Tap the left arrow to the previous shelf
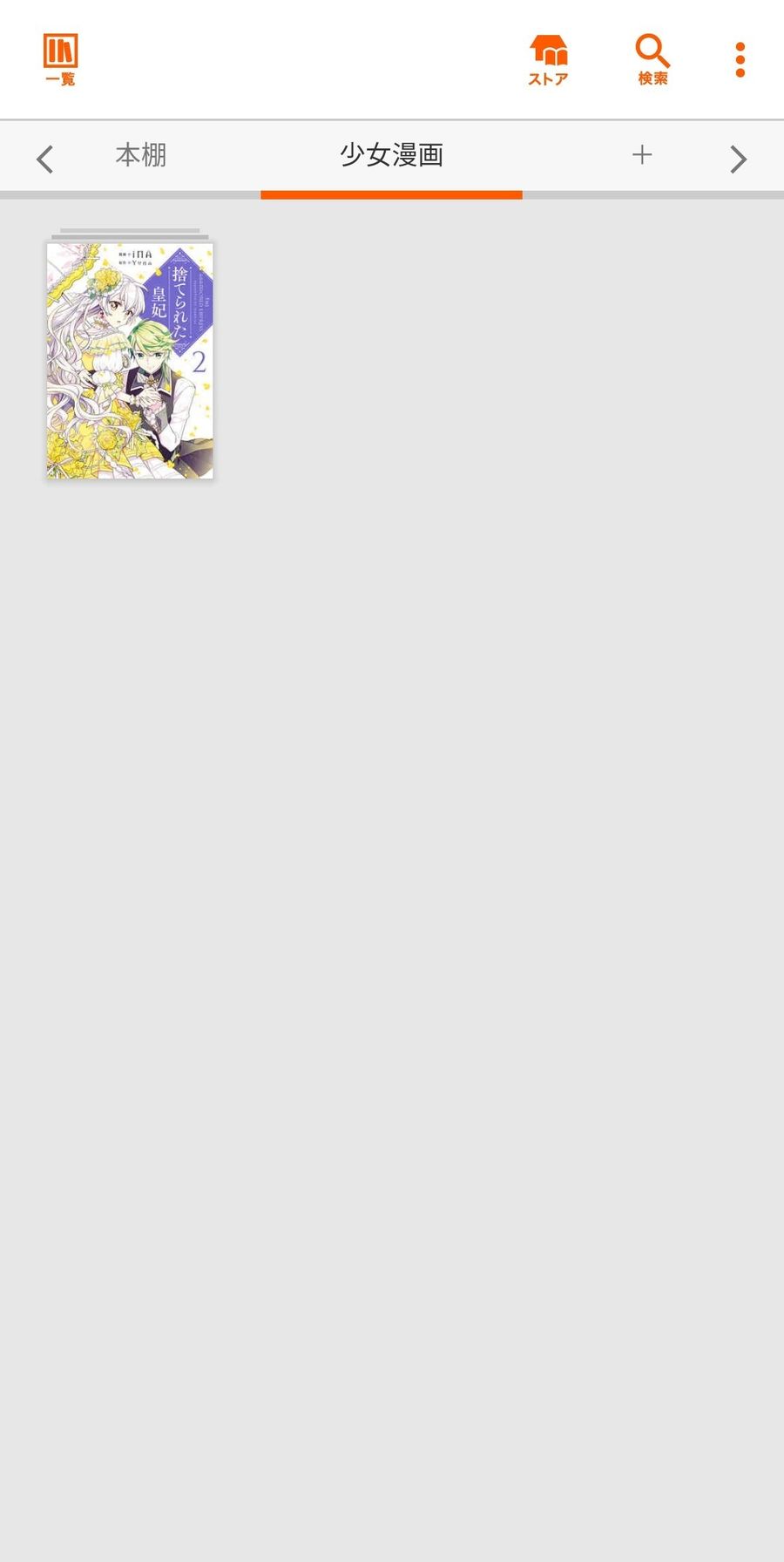 pos(45,159)
